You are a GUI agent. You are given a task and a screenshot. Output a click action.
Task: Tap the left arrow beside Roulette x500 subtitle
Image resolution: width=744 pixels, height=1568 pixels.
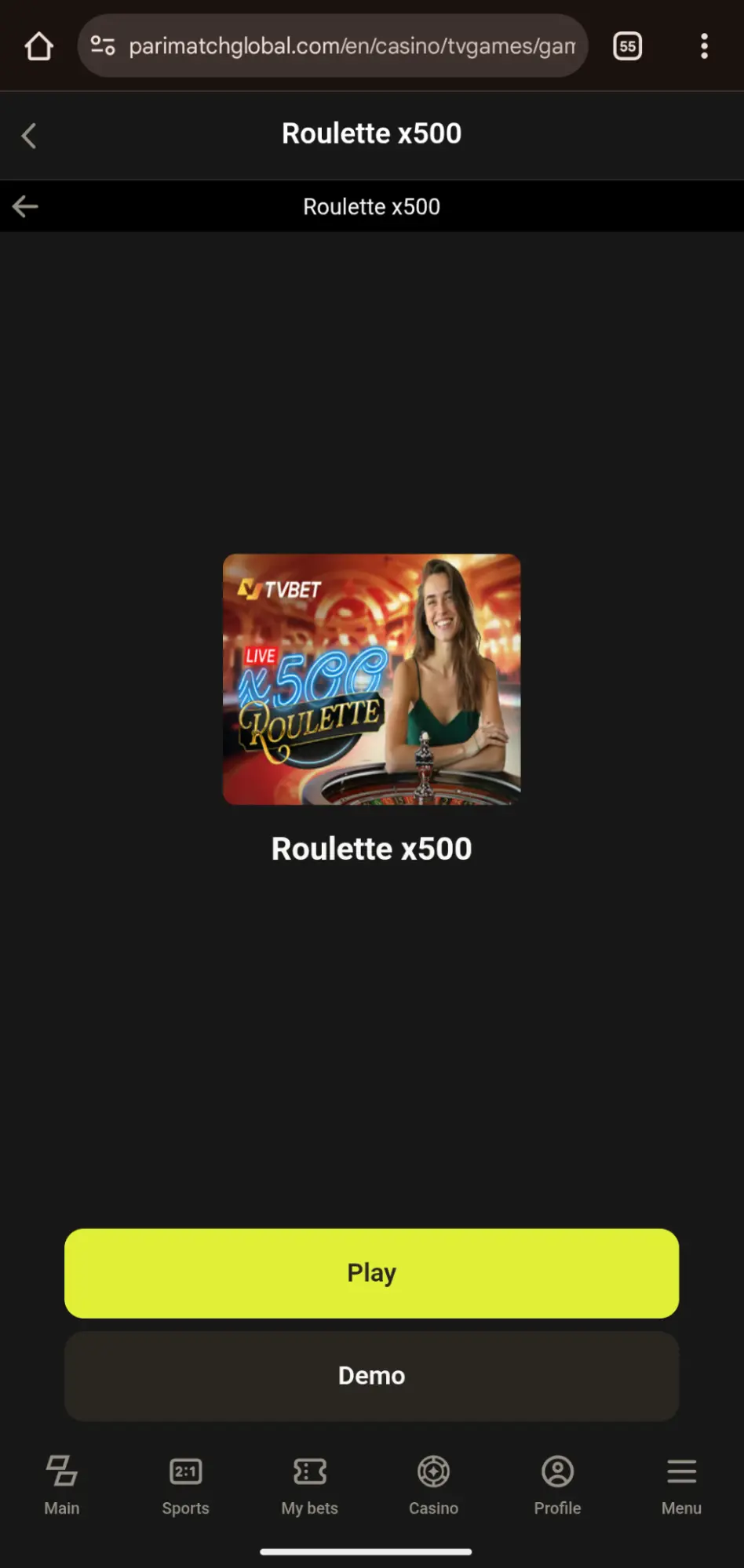pos(25,206)
